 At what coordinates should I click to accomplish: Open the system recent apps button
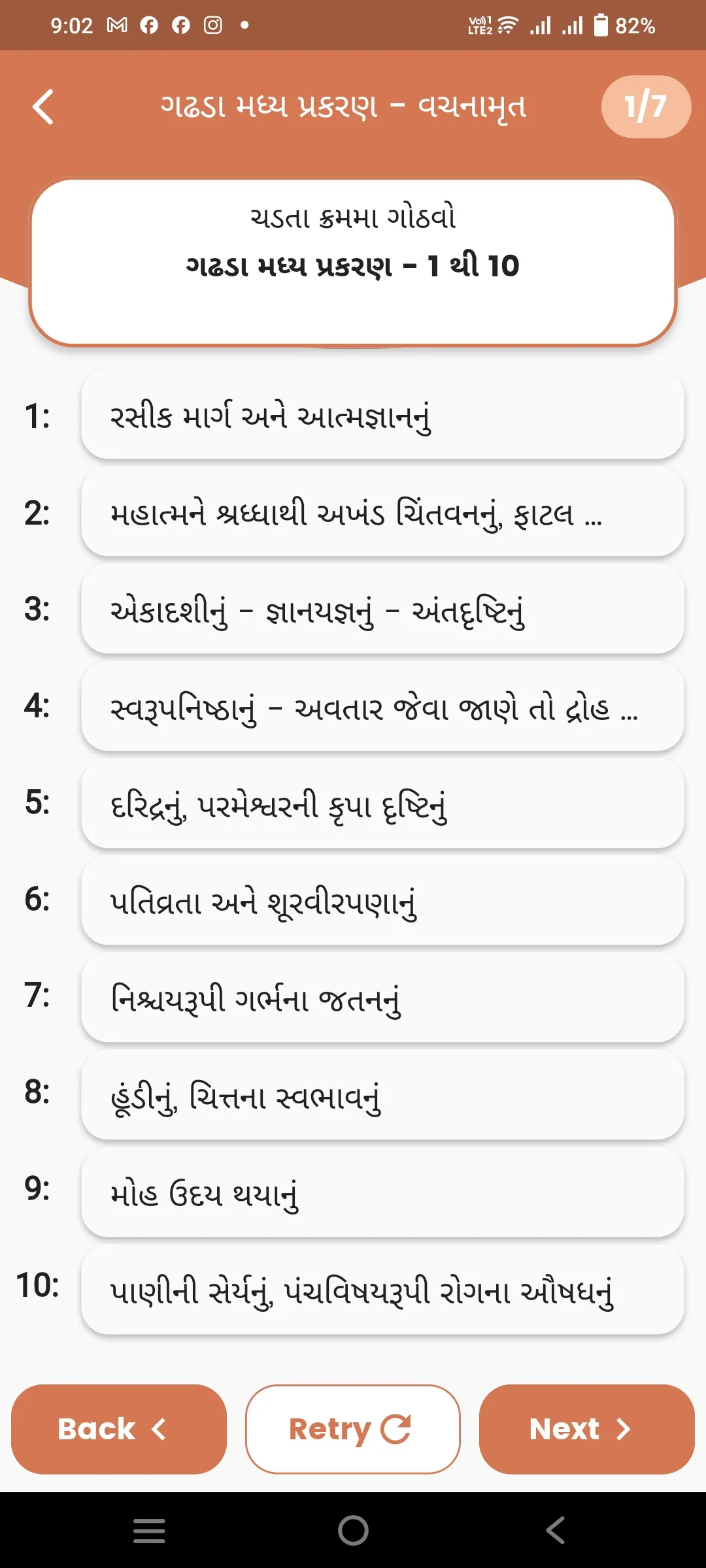click(x=149, y=1530)
